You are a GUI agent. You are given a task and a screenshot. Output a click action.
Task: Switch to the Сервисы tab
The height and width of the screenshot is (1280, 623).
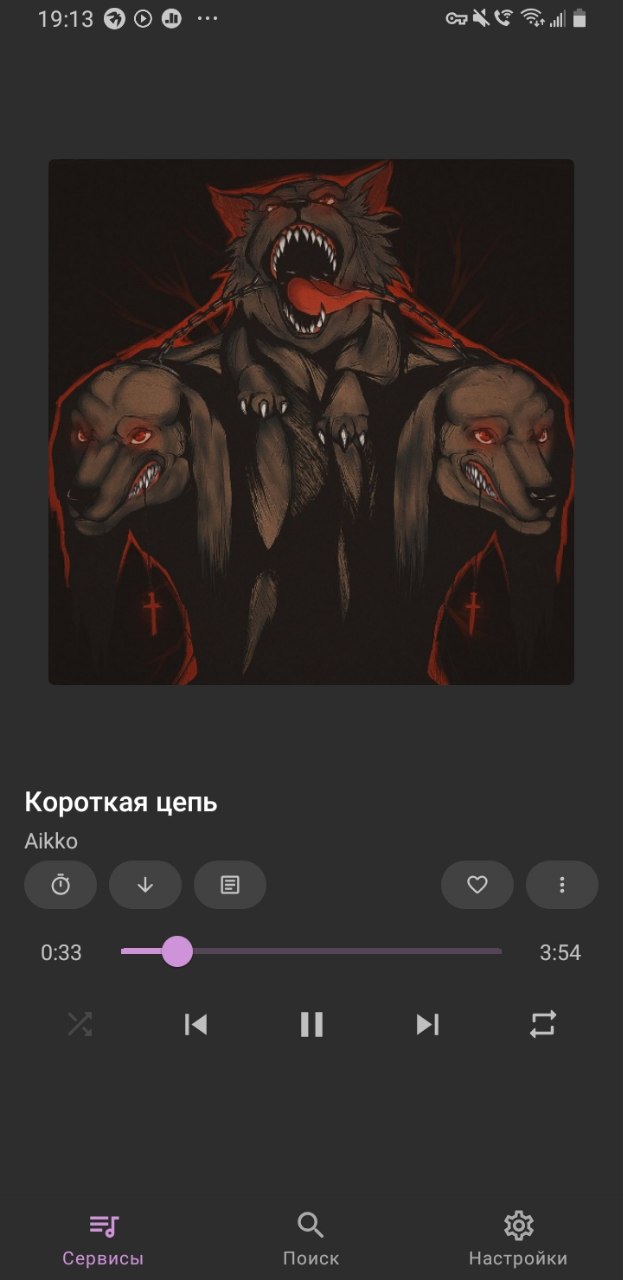click(x=103, y=1239)
